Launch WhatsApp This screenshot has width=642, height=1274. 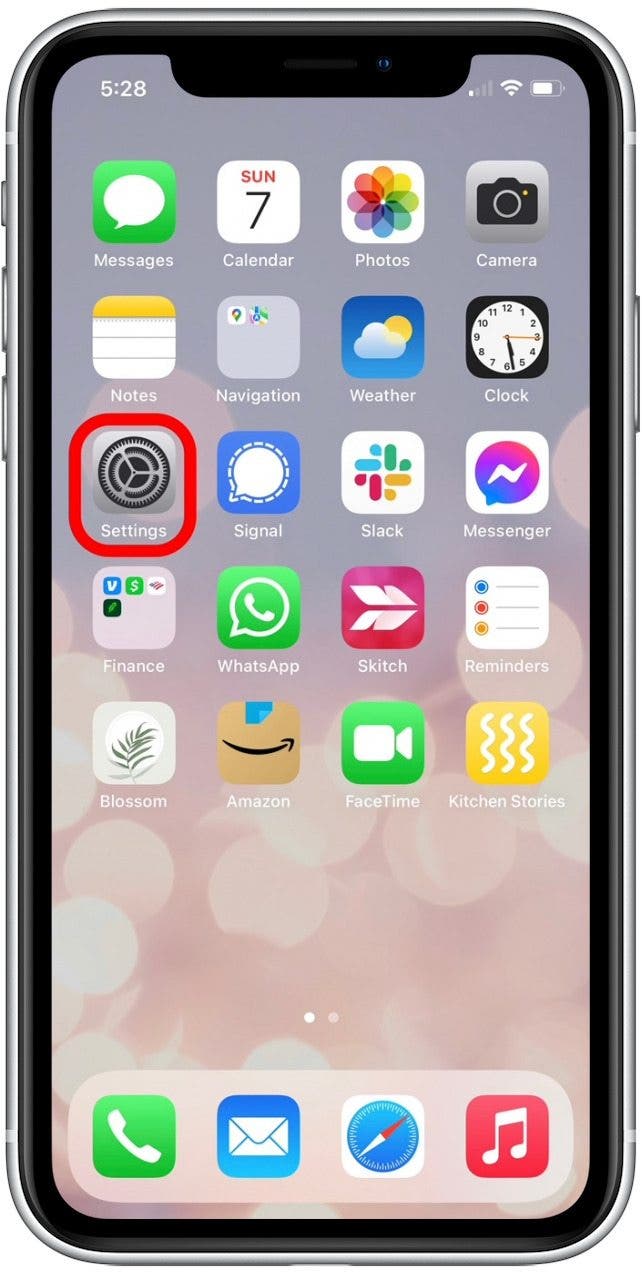[x=258, y=608]
